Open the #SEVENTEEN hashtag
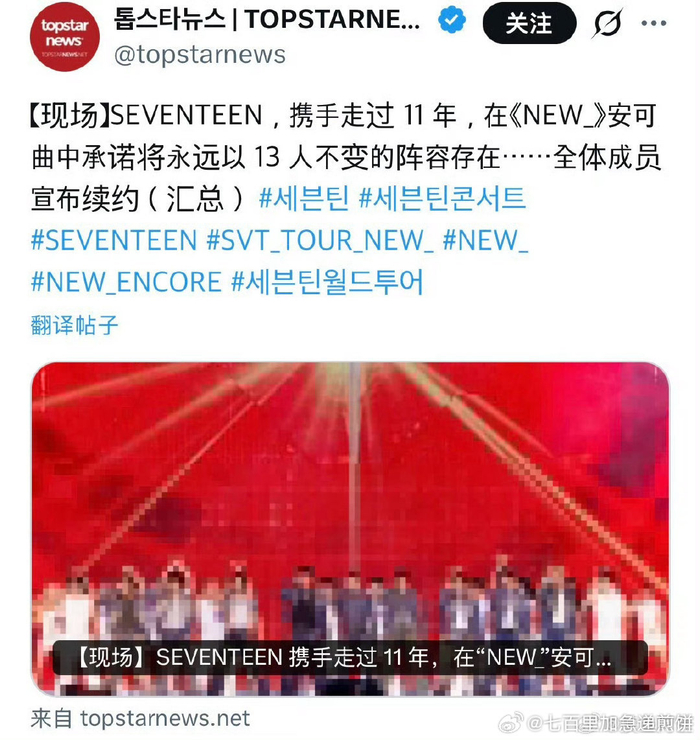 click(x=113, y=240)
